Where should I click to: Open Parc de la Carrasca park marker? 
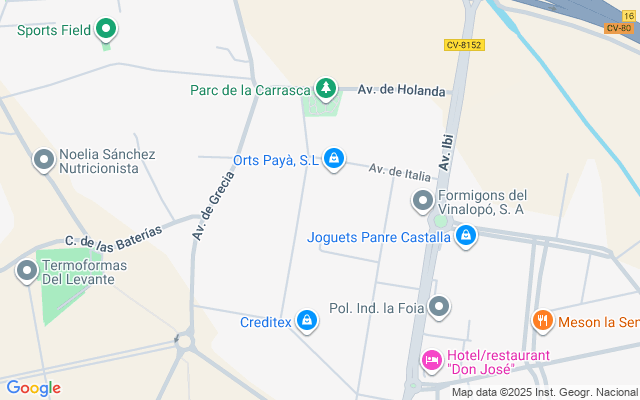326,89
